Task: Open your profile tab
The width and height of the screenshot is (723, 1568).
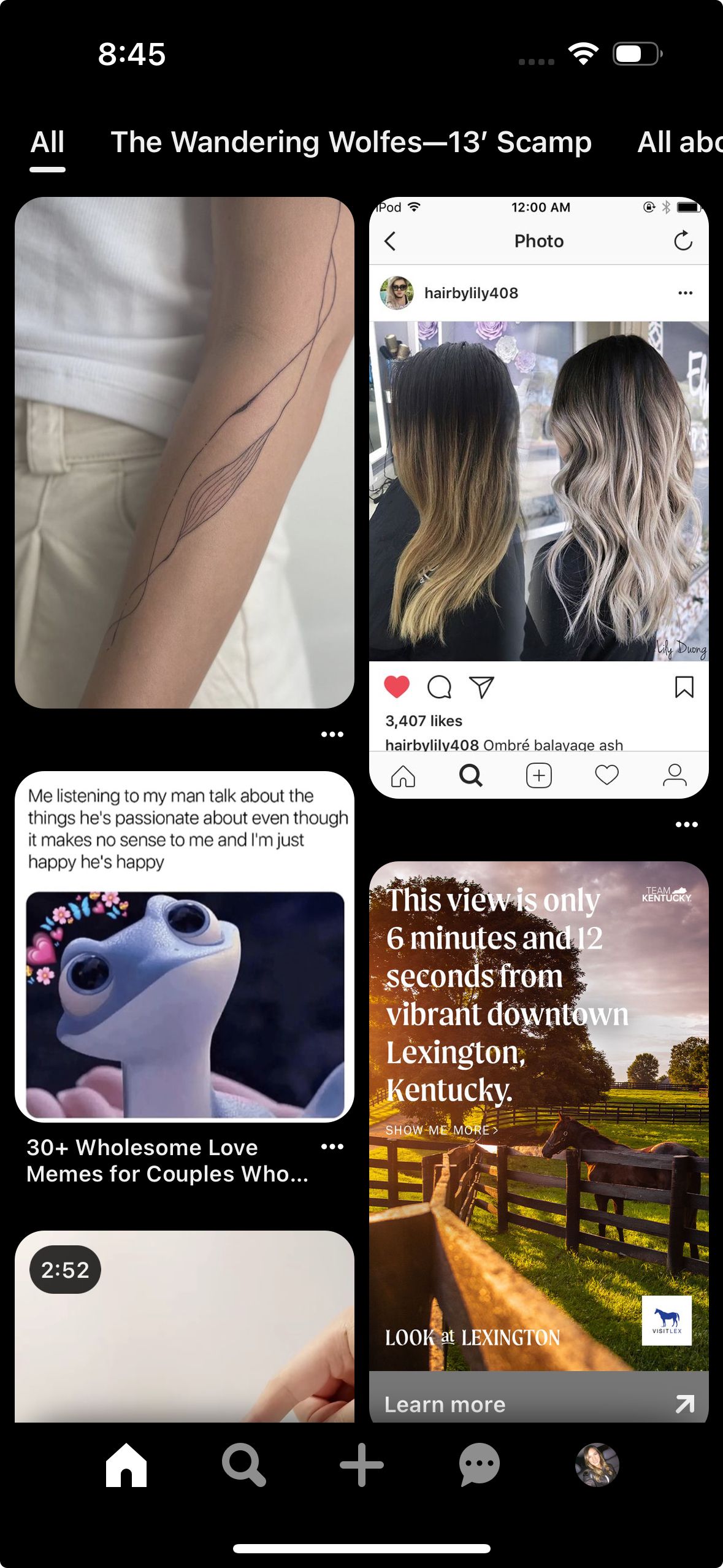Action: pyautogui.click(x=597, y=1465)
